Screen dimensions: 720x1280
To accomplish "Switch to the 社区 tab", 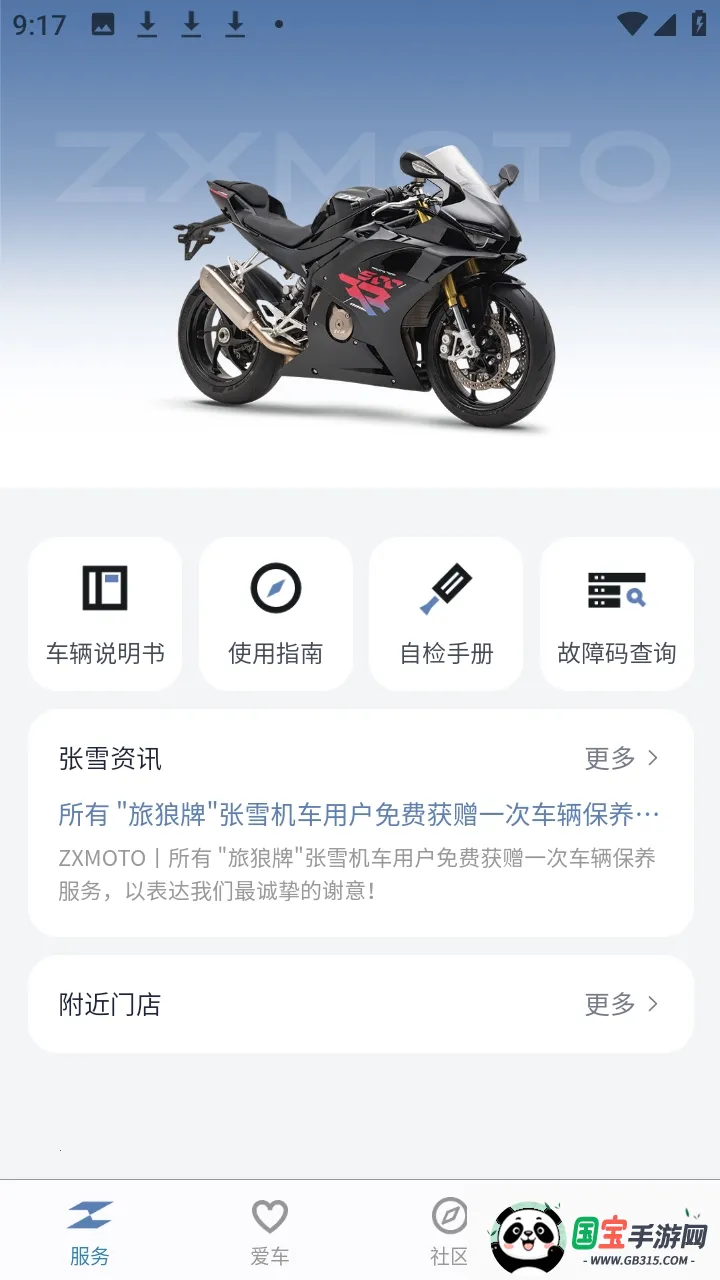I will tap(449, 1228).
